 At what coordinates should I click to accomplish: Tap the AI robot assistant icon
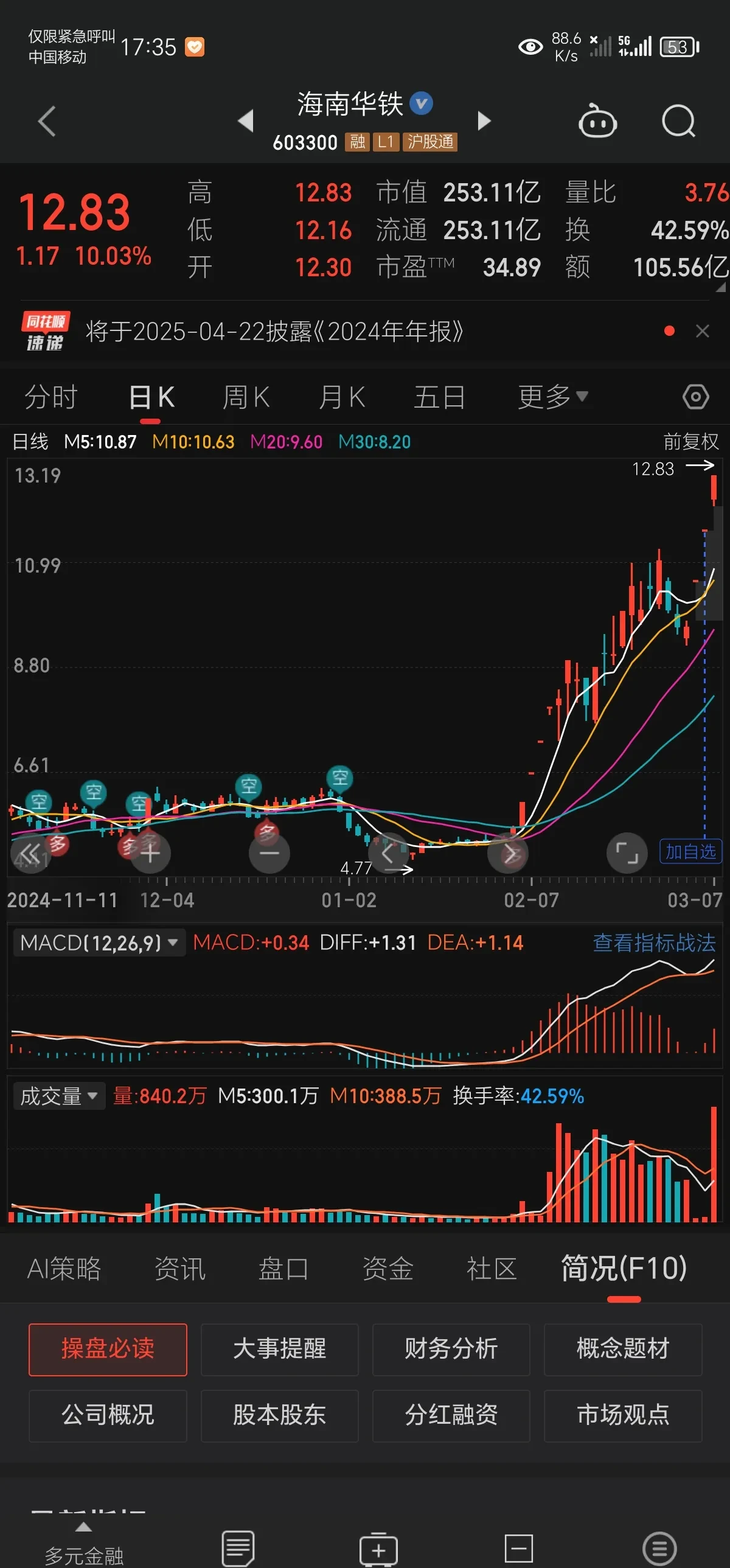pyautogui.click(x=597, y=121)
